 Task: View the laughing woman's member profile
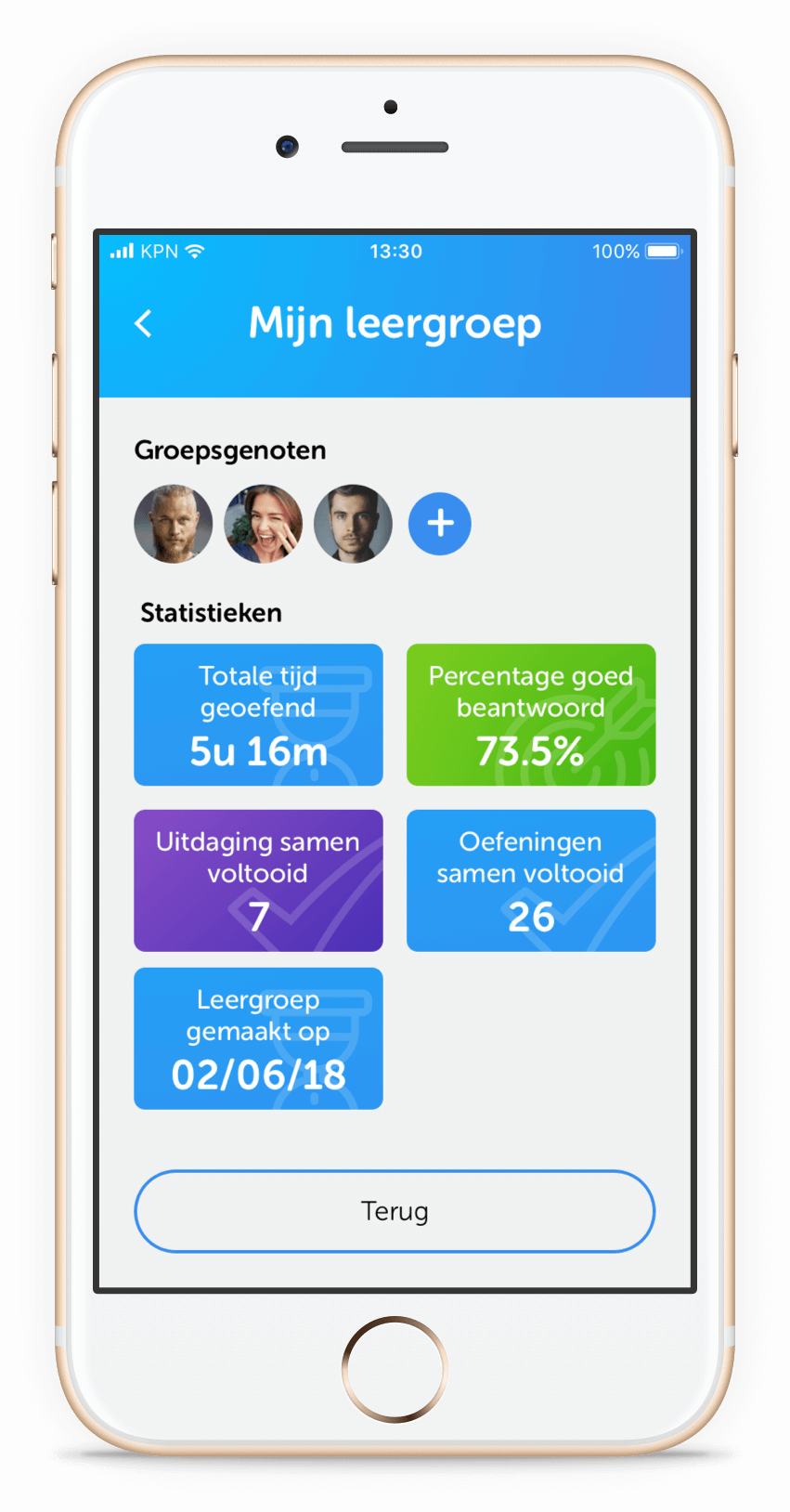pyautogui.click(x=264, y=524)
